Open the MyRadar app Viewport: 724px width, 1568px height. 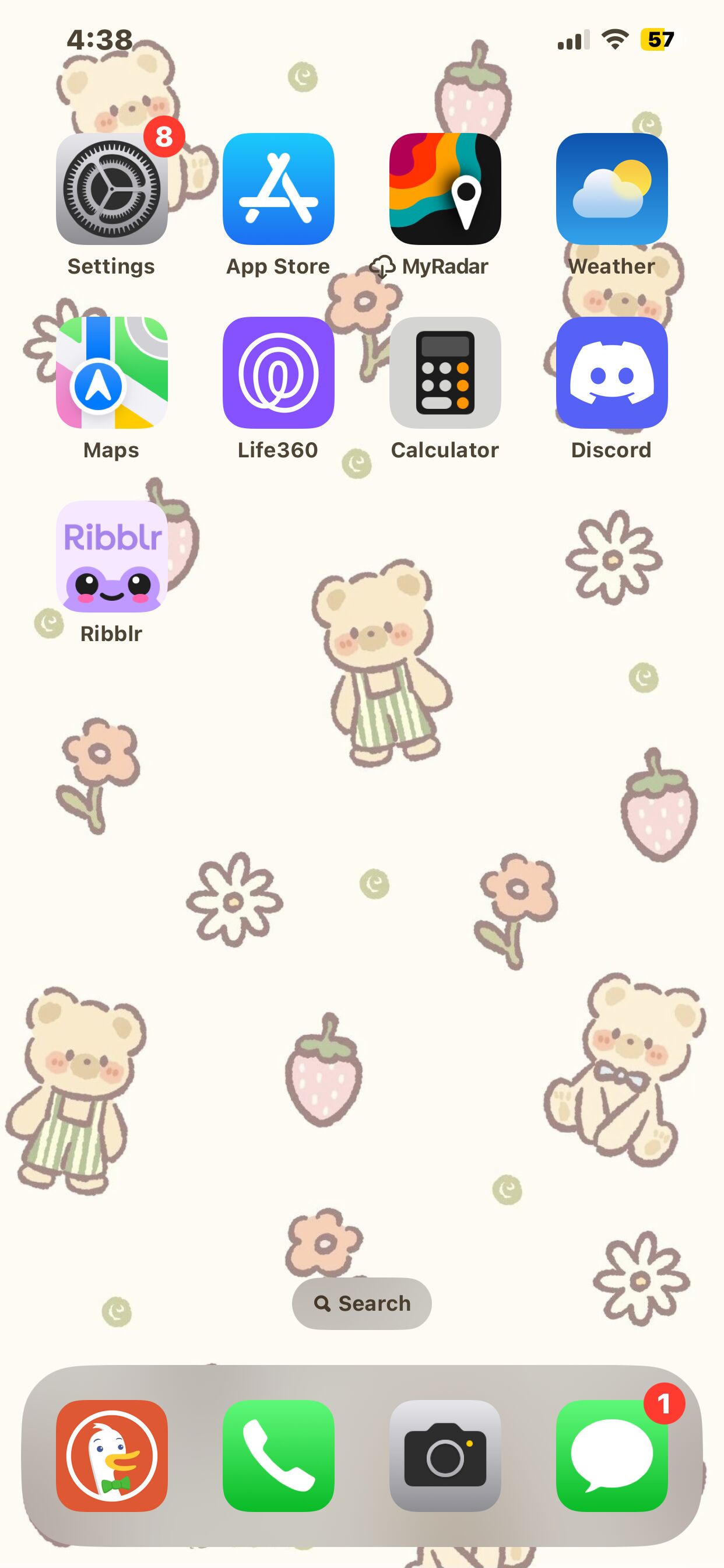click(445, 188)
